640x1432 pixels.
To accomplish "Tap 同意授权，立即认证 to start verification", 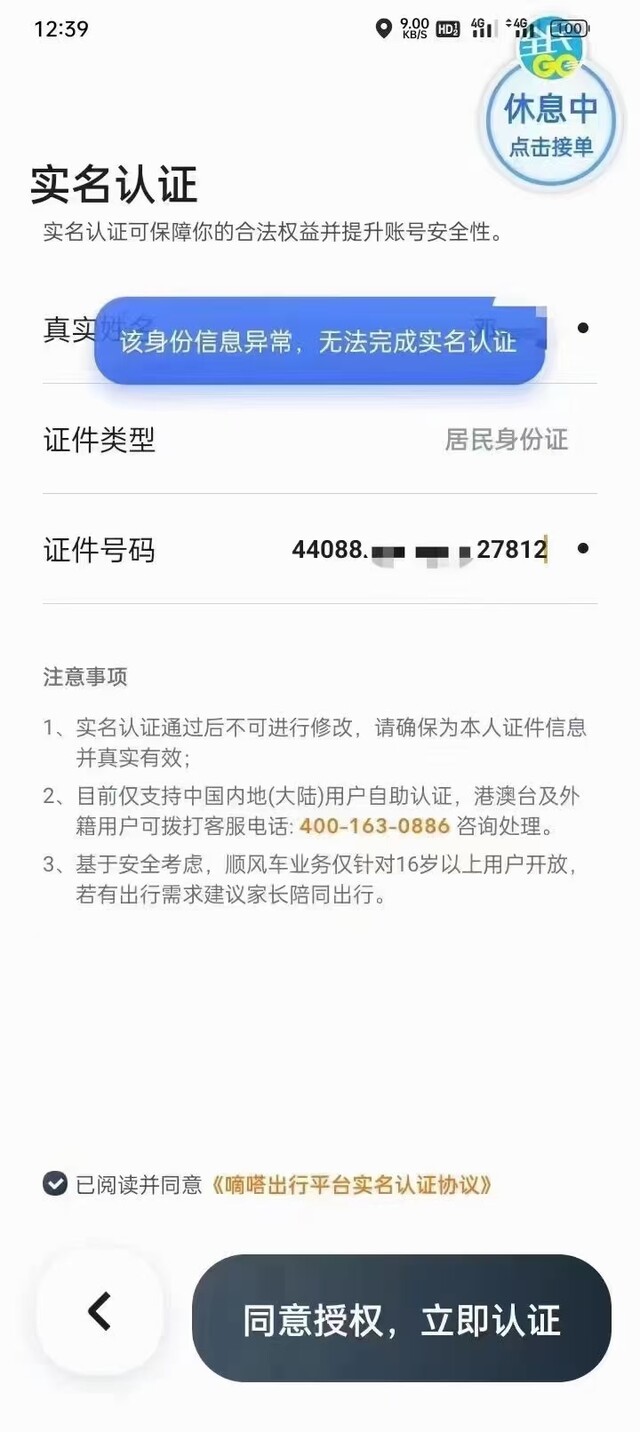I will click(x=401, y=1319).
